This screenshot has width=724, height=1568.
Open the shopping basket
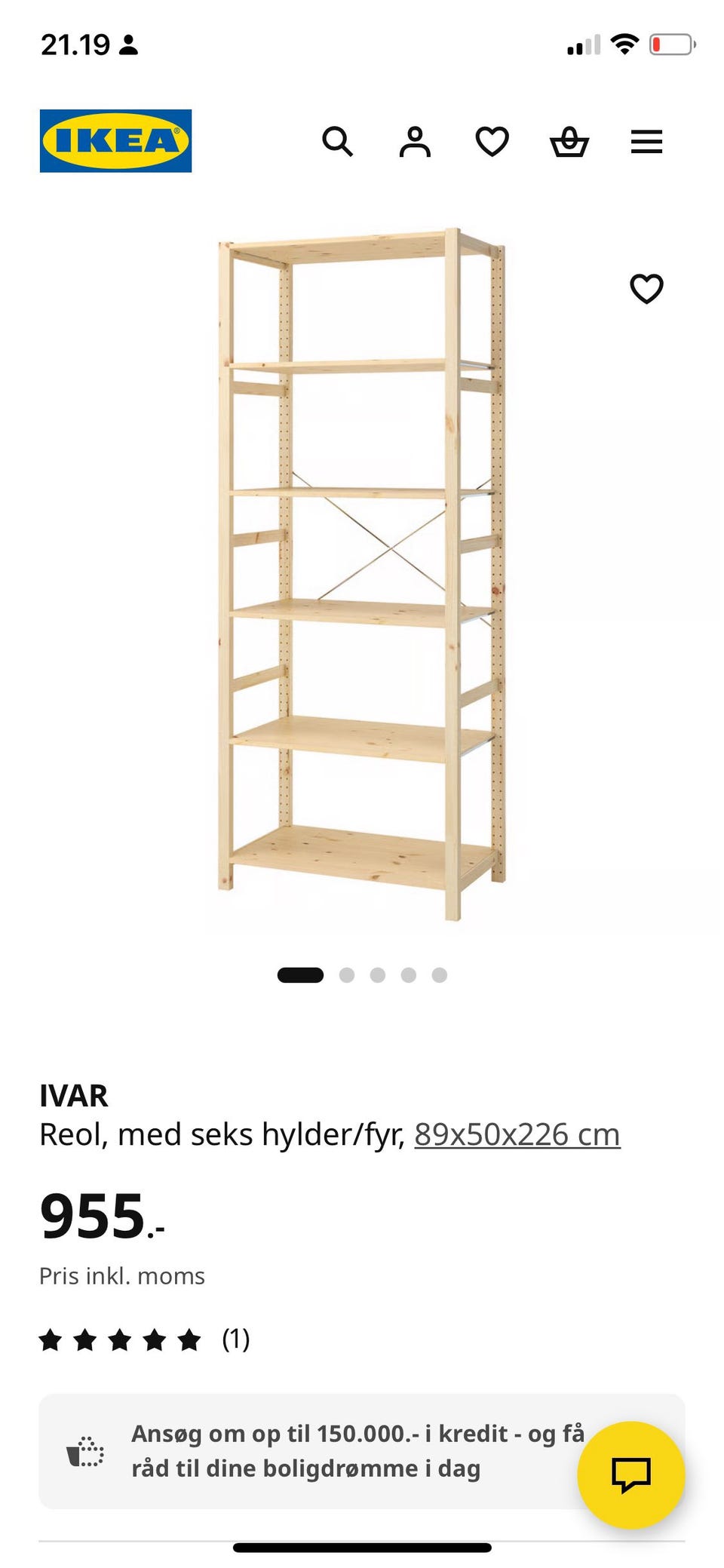[569, 141]
